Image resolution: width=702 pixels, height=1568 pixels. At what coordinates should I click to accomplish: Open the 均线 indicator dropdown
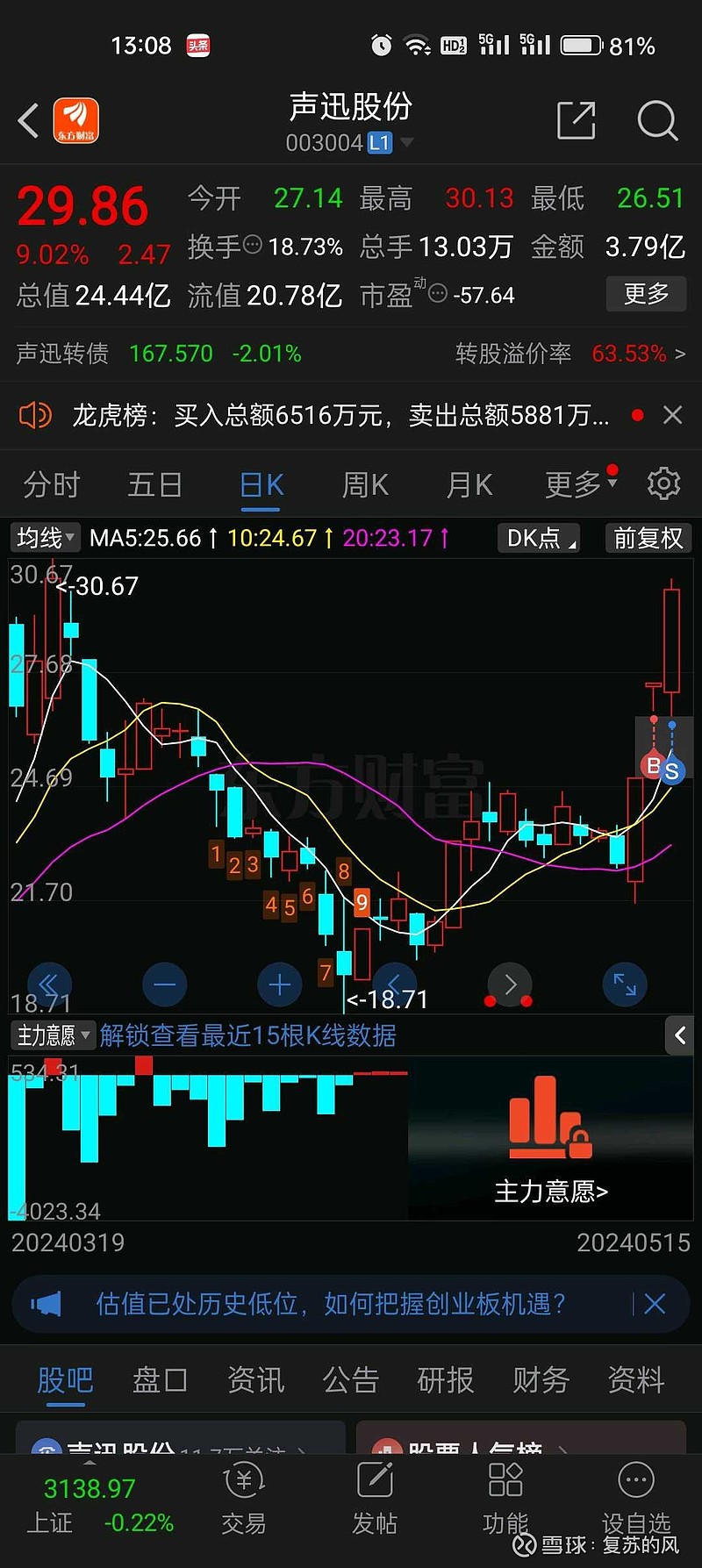(45, 538)
